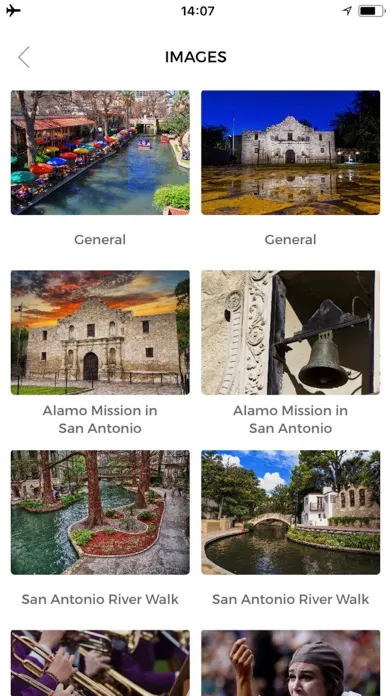The width and height of the screenshot is (392, 696).
Task: Open the photo of person in cap
Action: pyautogui.click(x=290, y=663)
